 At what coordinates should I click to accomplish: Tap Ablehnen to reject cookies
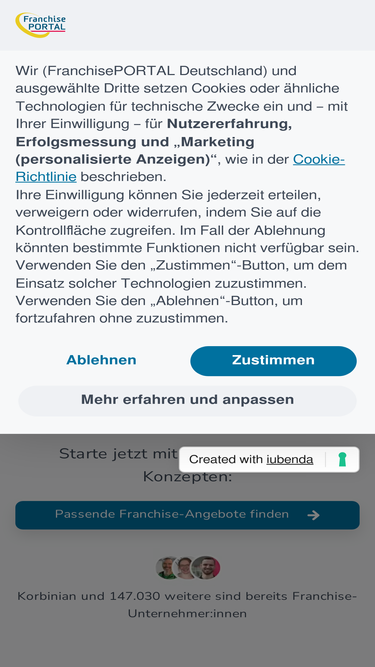click(x=101, y=360)
